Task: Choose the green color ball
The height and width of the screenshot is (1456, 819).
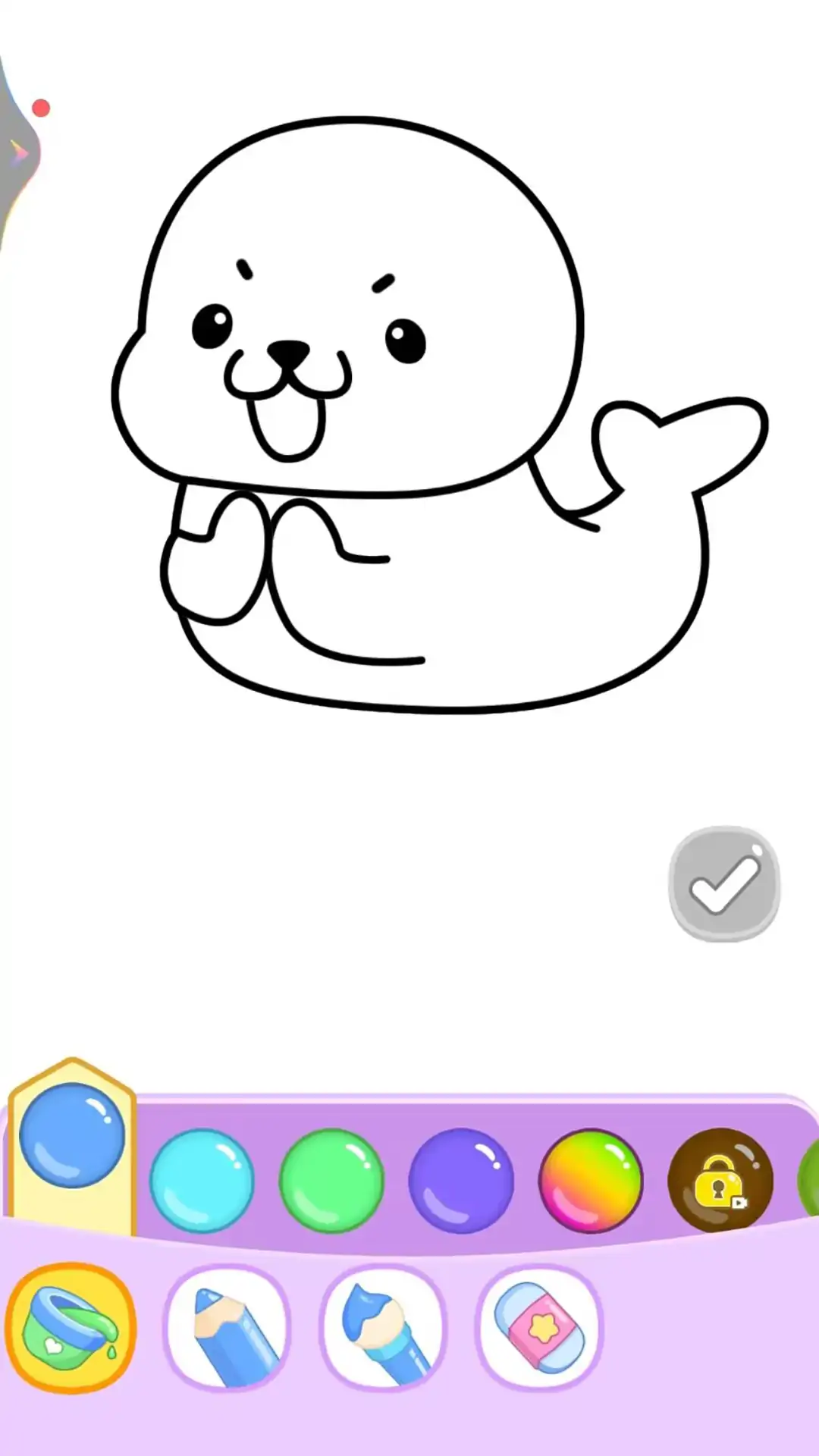Action: click(331, 1181)
